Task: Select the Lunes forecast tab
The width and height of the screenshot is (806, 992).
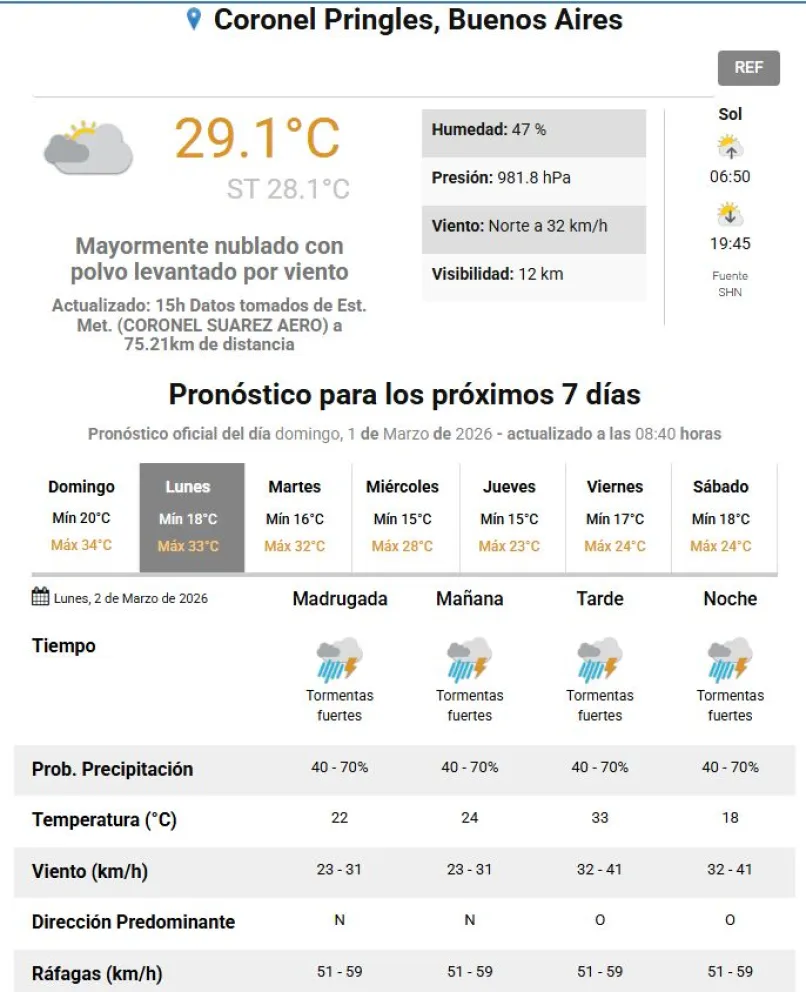Action: [x=188, y=516]
